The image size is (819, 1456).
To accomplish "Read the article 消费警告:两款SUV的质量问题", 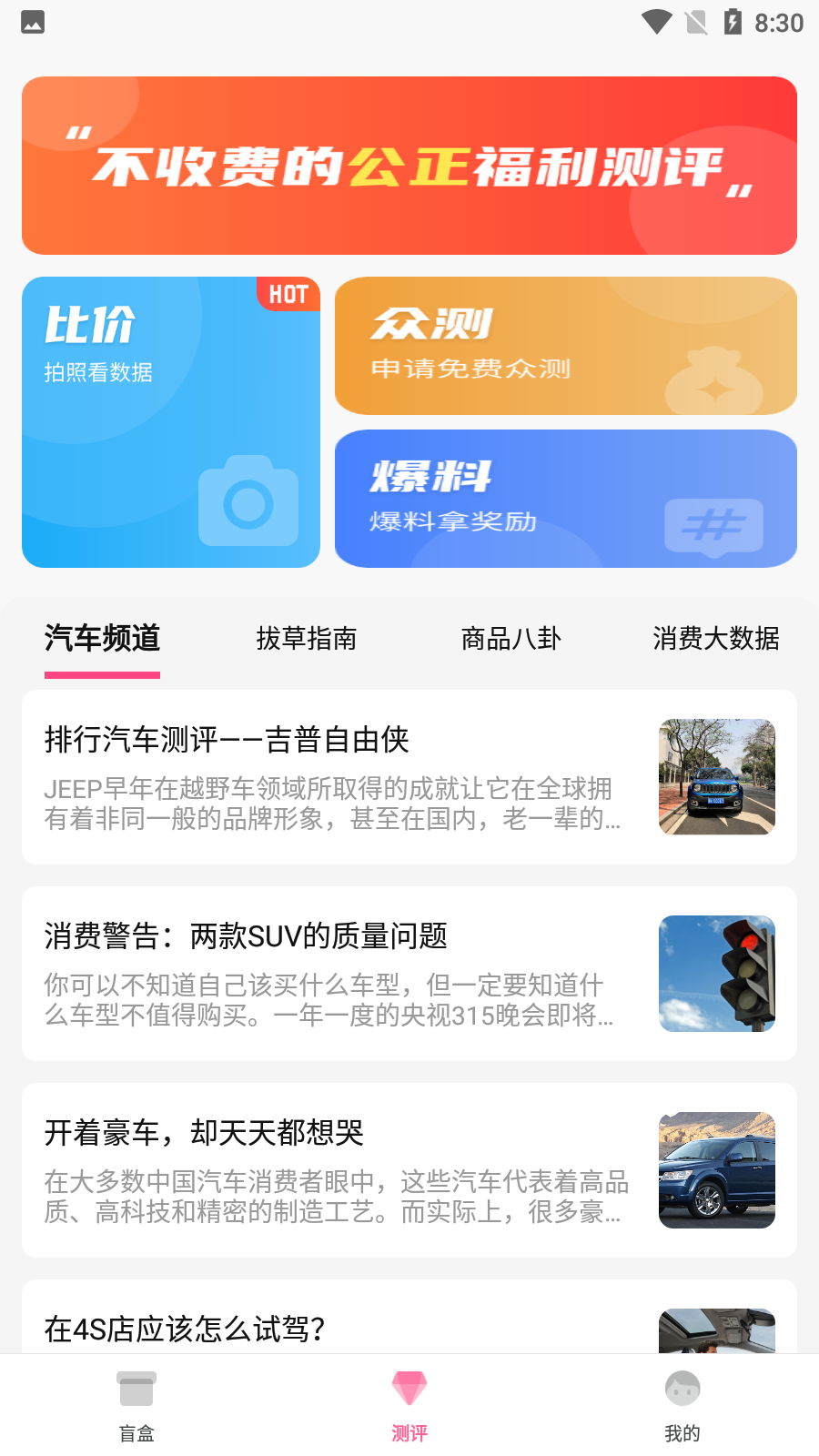I will click(409, 974).
